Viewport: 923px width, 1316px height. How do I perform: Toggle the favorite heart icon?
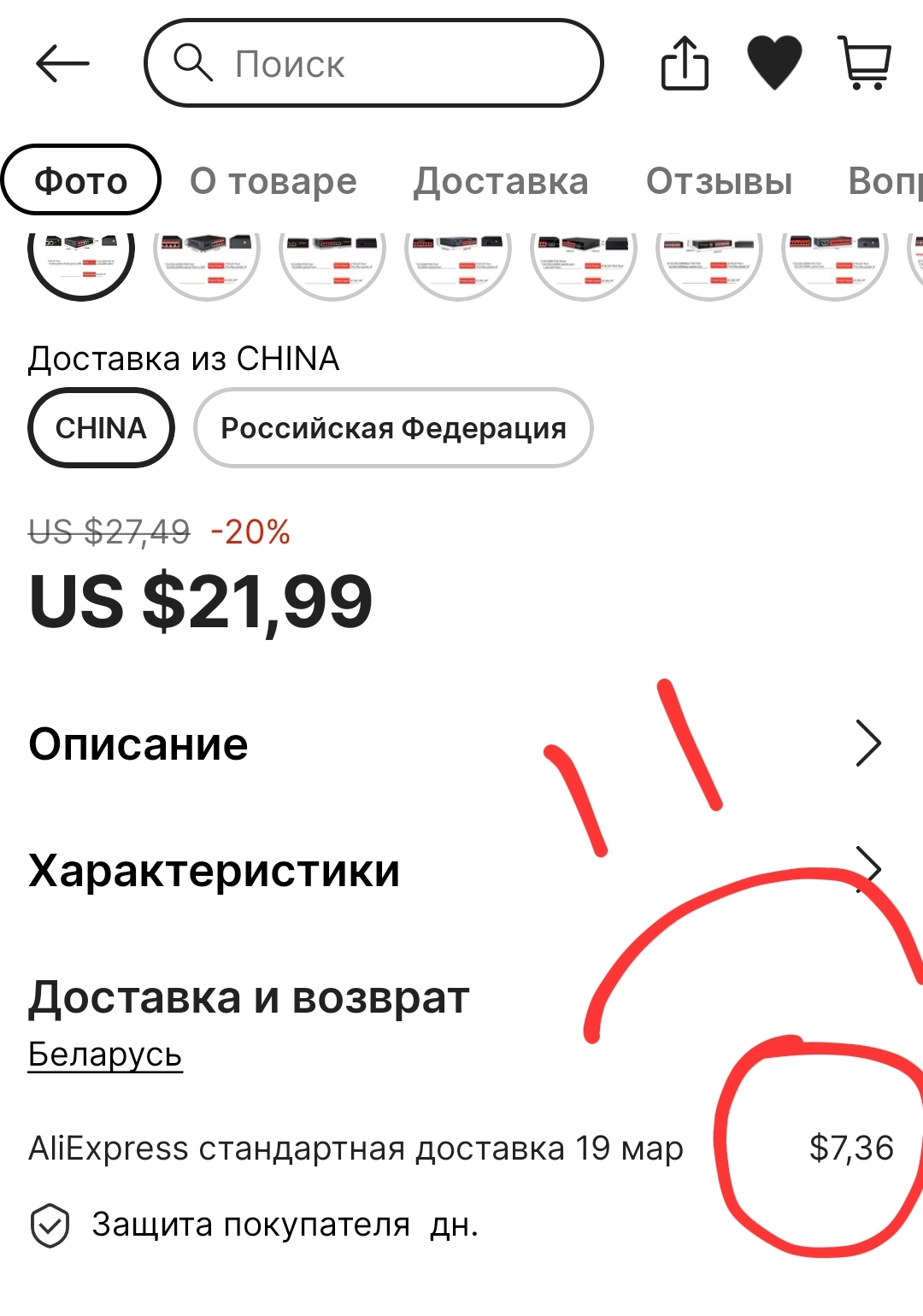(x=774, y=62)
